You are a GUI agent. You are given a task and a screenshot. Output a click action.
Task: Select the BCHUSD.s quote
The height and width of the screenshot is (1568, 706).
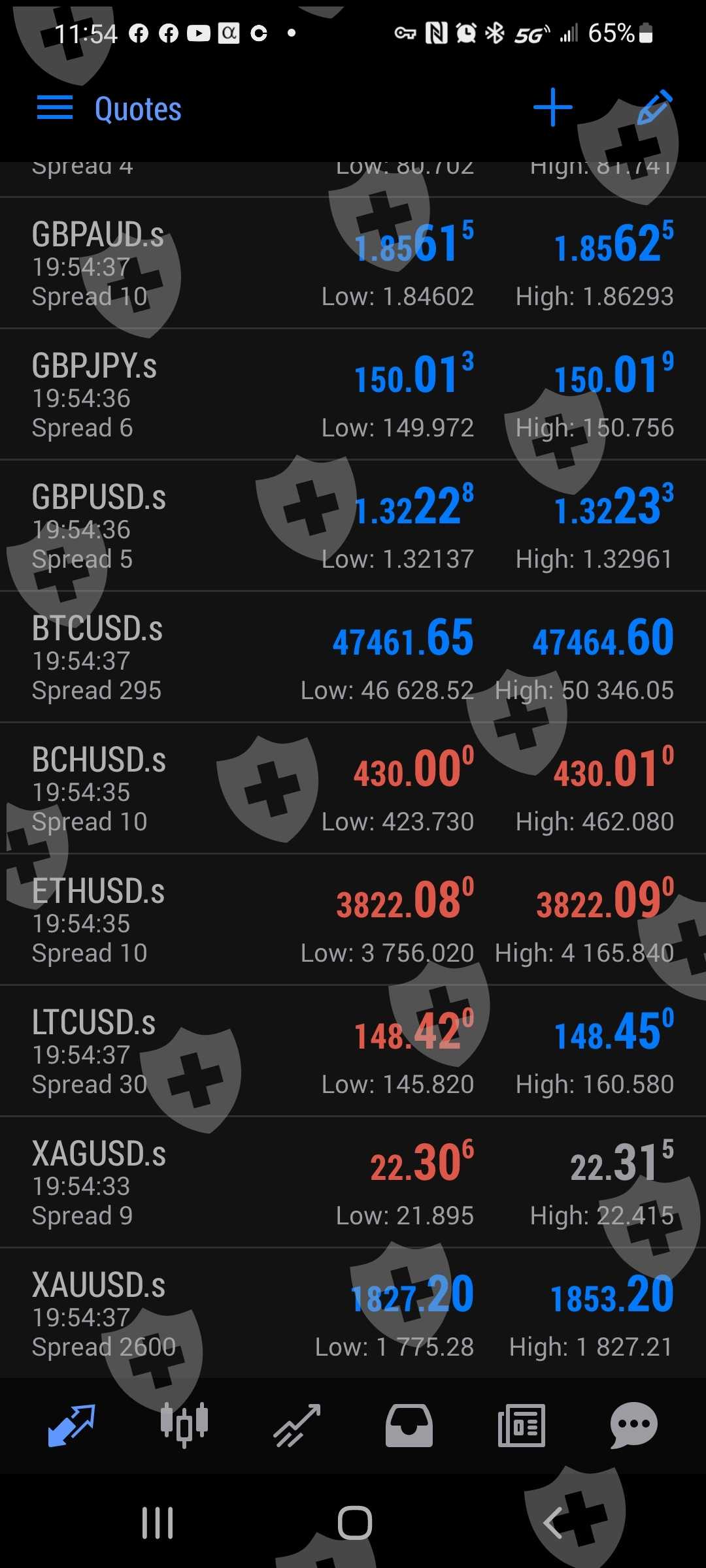click(353, 789)
